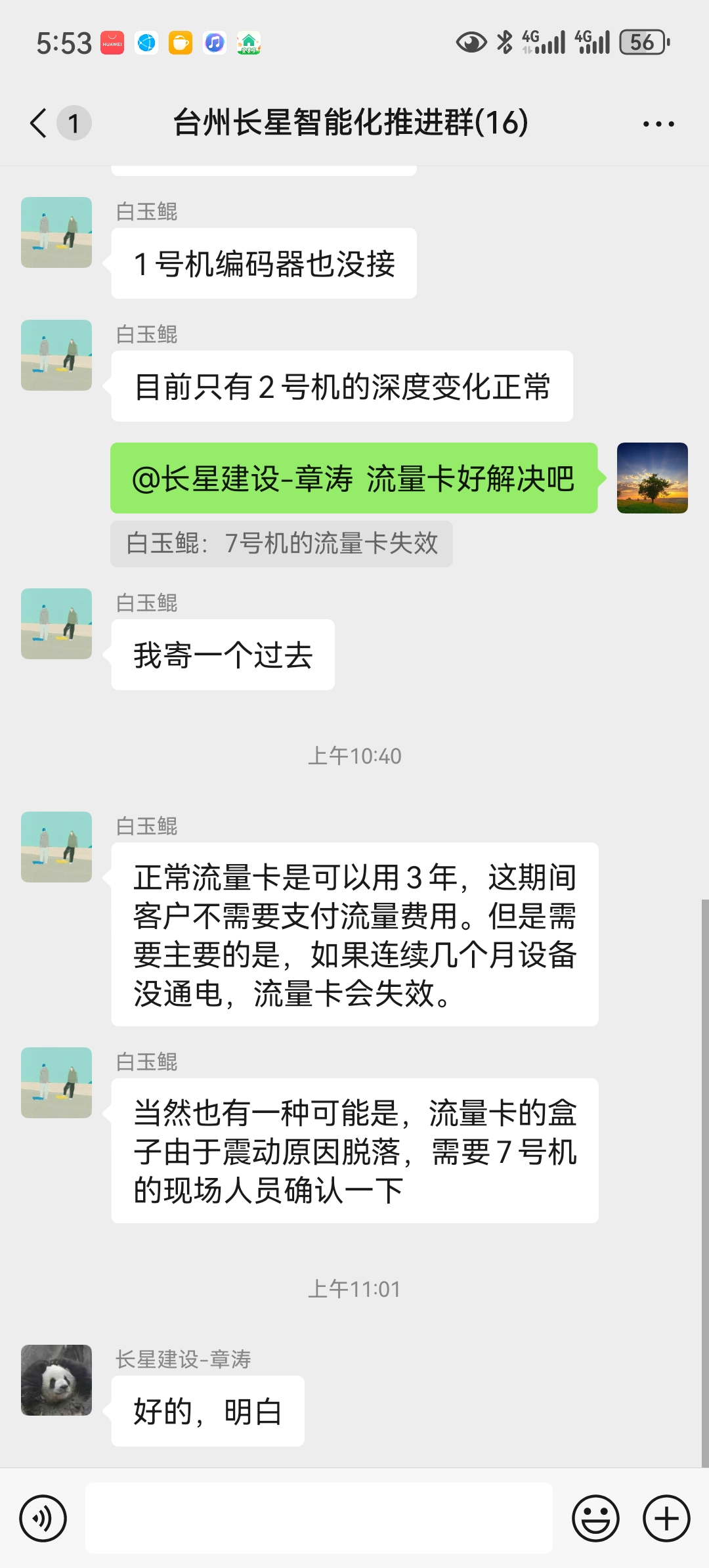This screenshot has height=1568, width=709.
Task: Jump to quoted message 7号机的流量卡失效
Action: [282, 544]
